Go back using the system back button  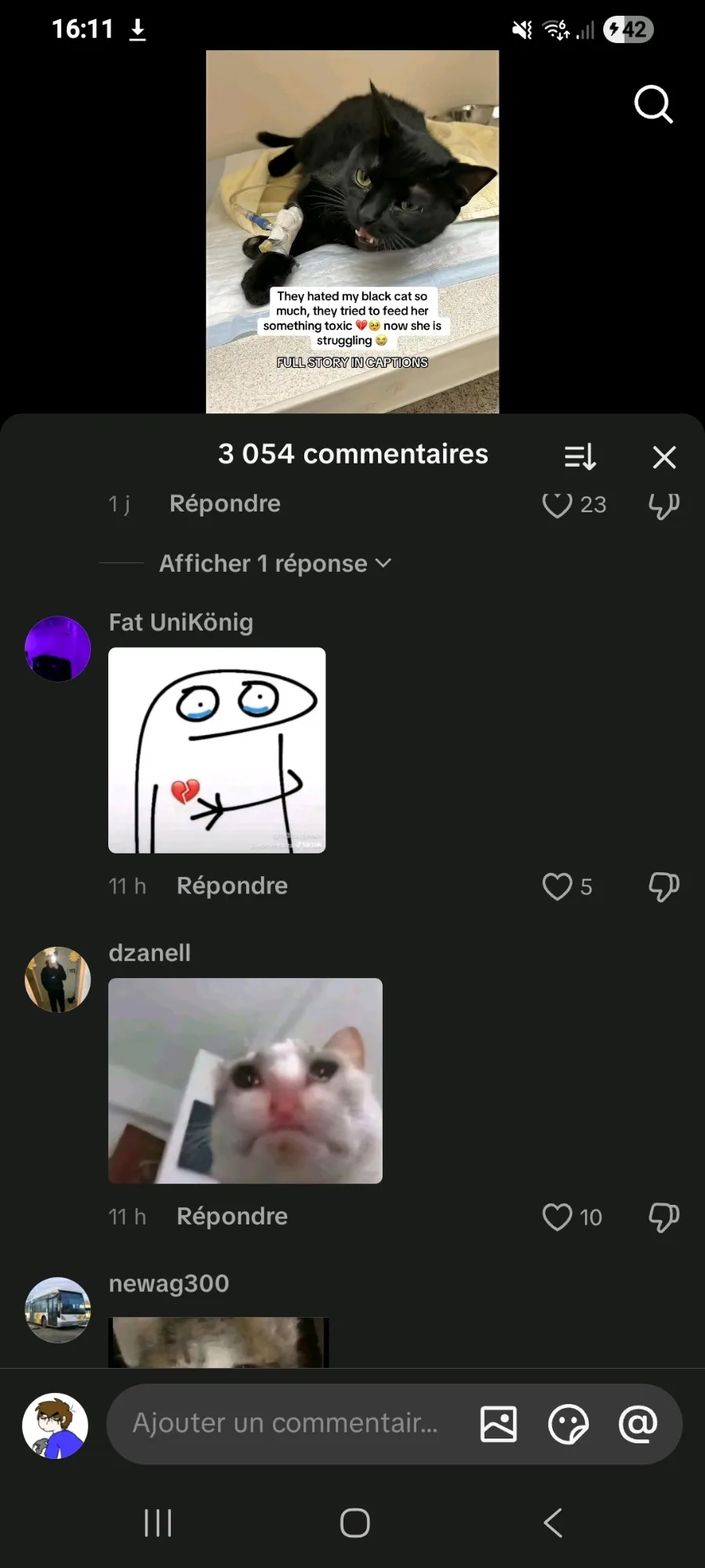tap(553, 1523)
